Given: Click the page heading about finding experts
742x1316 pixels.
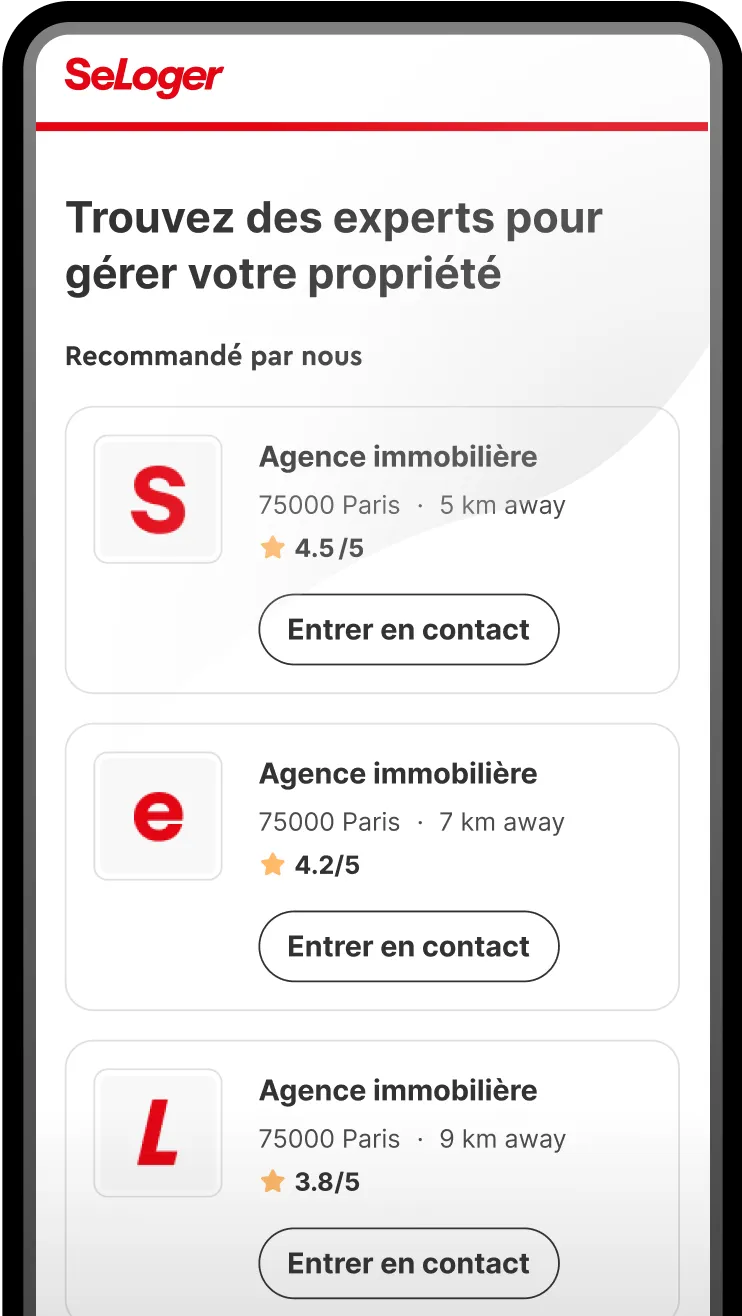Looking at the screenshot, I should tap(333, 245).
